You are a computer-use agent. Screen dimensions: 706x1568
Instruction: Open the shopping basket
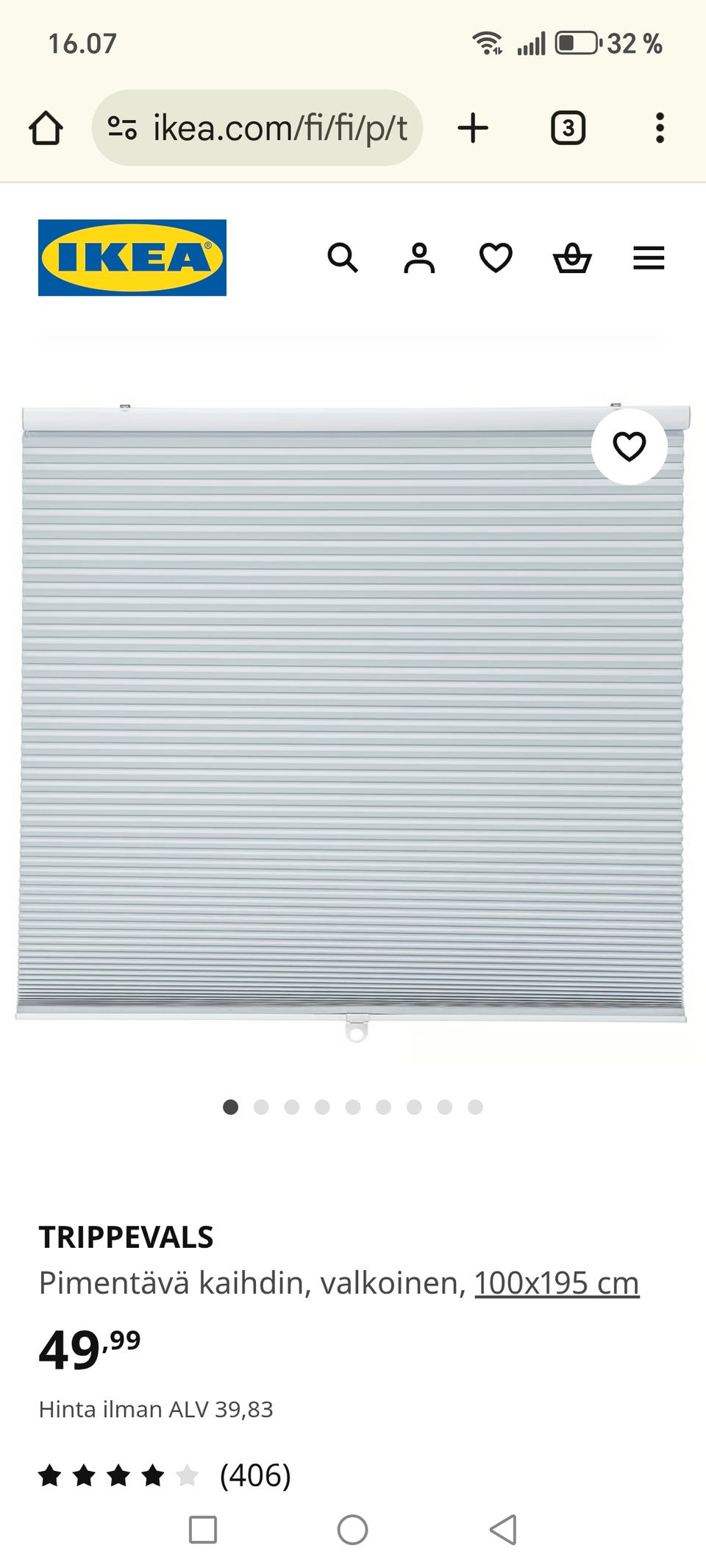coord(572,258)
